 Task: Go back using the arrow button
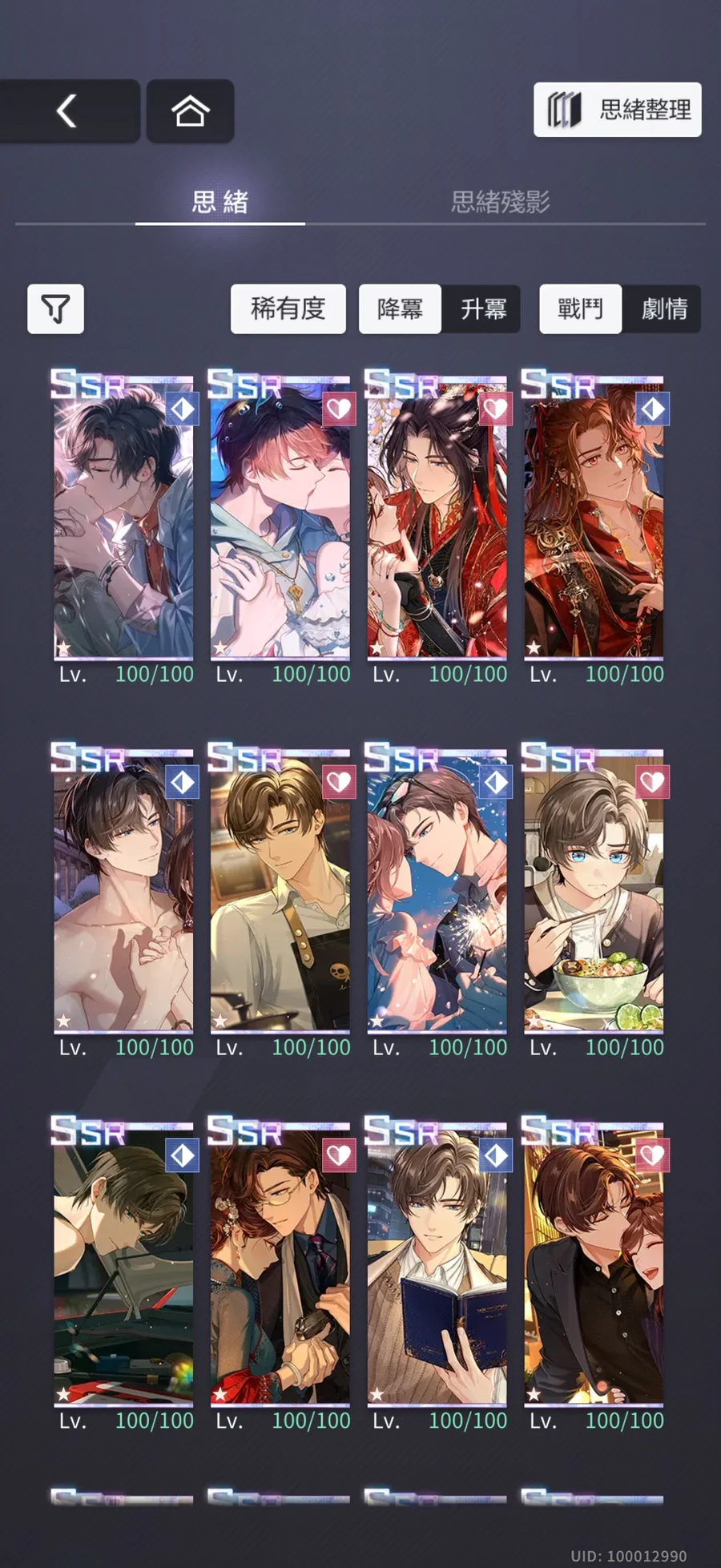(x=68, y=111)
